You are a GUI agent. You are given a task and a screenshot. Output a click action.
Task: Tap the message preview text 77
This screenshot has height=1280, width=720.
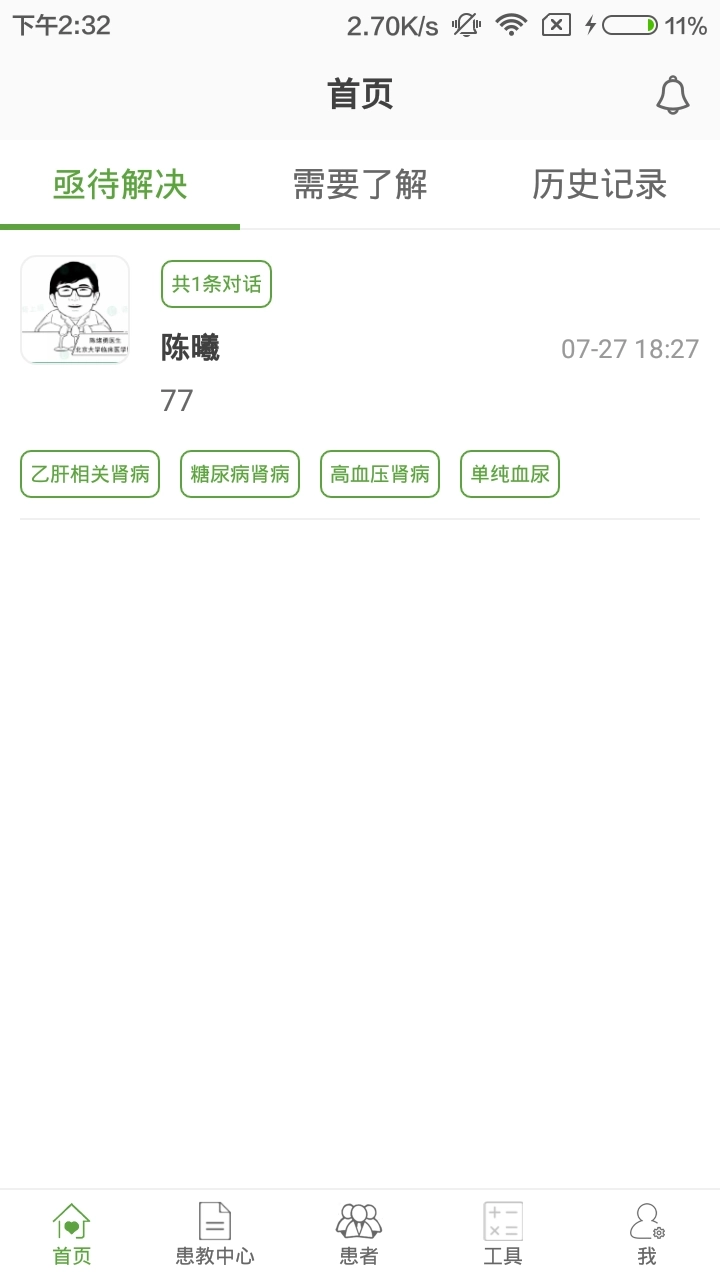pyautogui.click(x=177, y=401)
